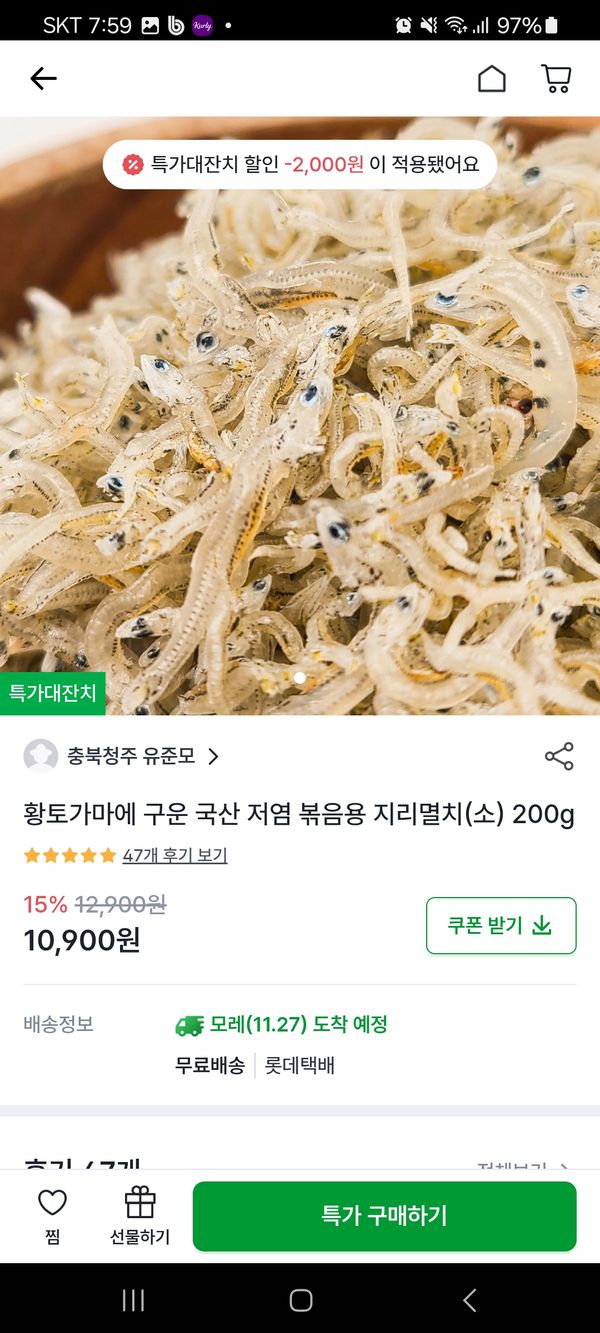Image resolution: width=600 pixels, height=1333 pixels.
Task: Tap system home button
Action: 300,1300
